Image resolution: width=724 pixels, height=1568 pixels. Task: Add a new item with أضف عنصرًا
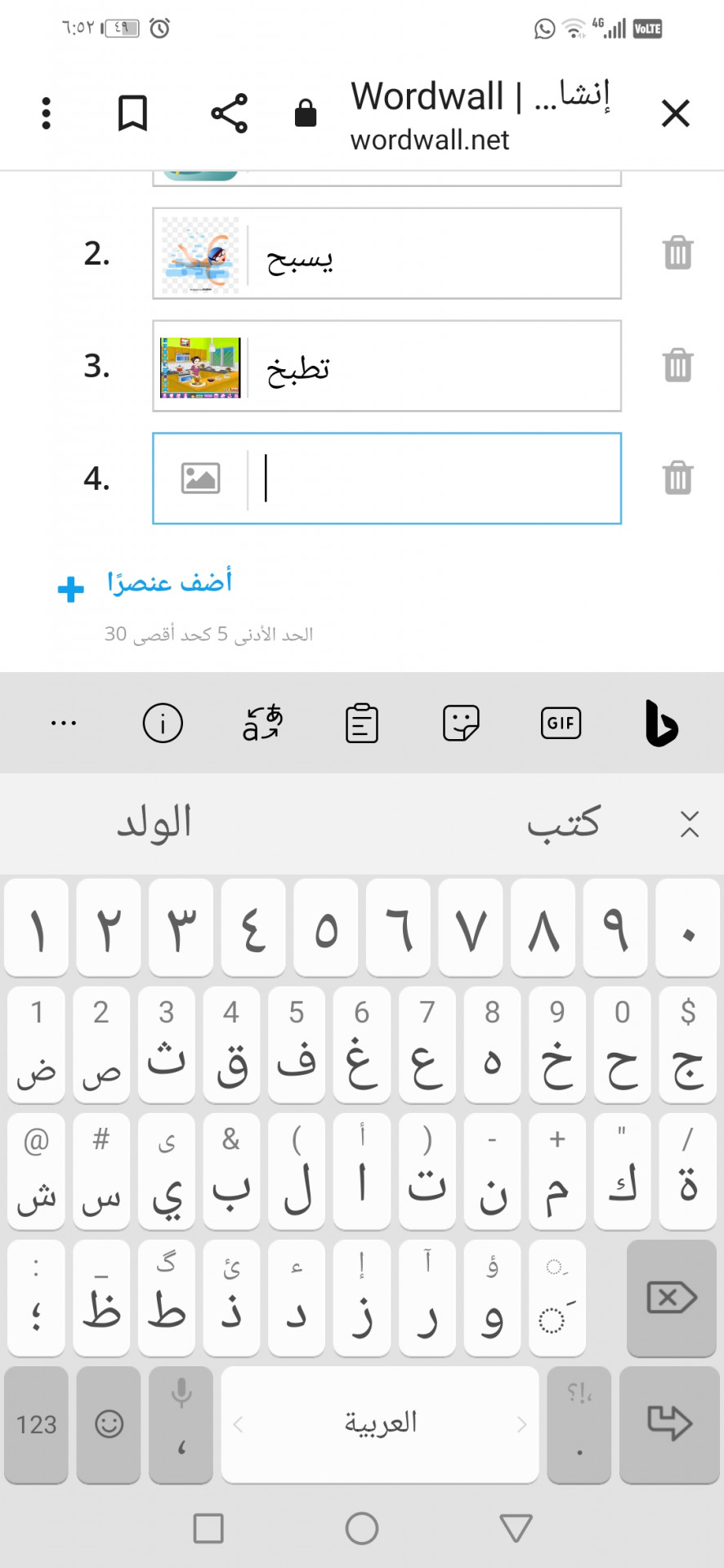tap(145, 583)
